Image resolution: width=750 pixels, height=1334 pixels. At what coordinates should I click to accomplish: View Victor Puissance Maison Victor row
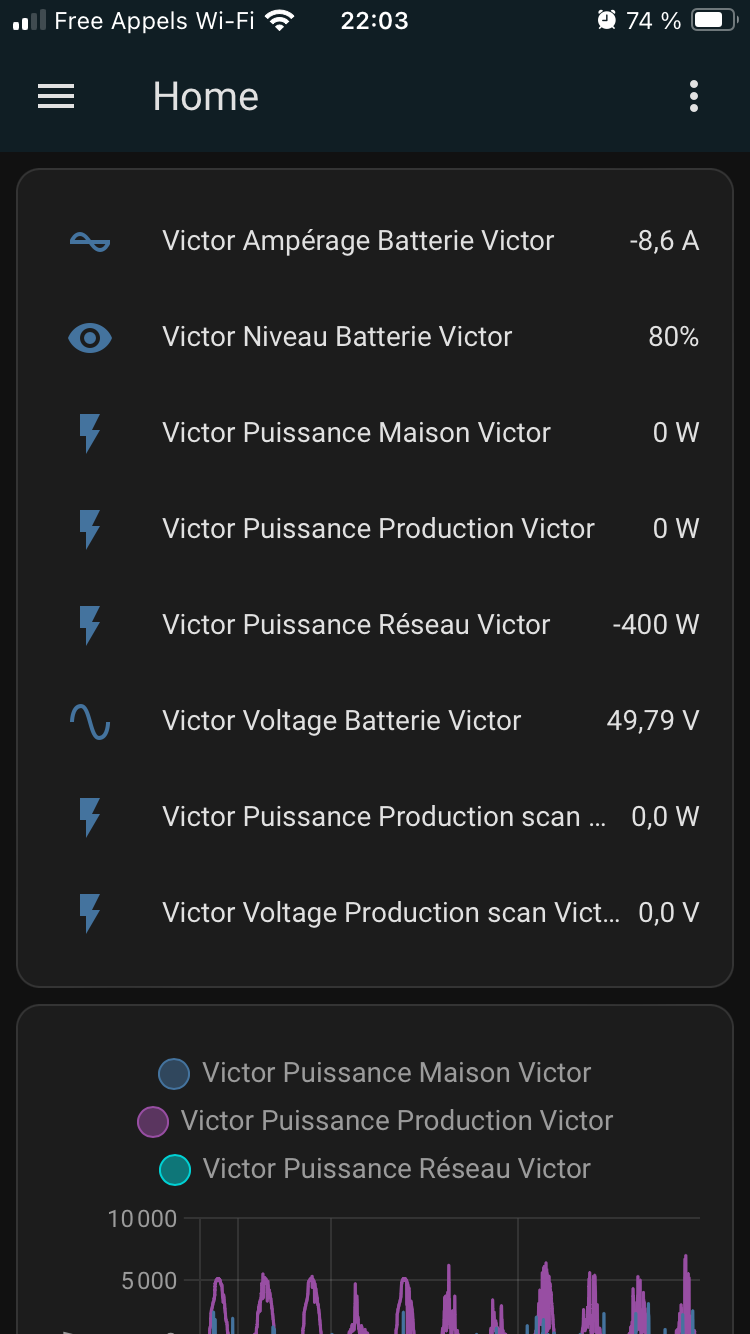[x=375, y=433]
